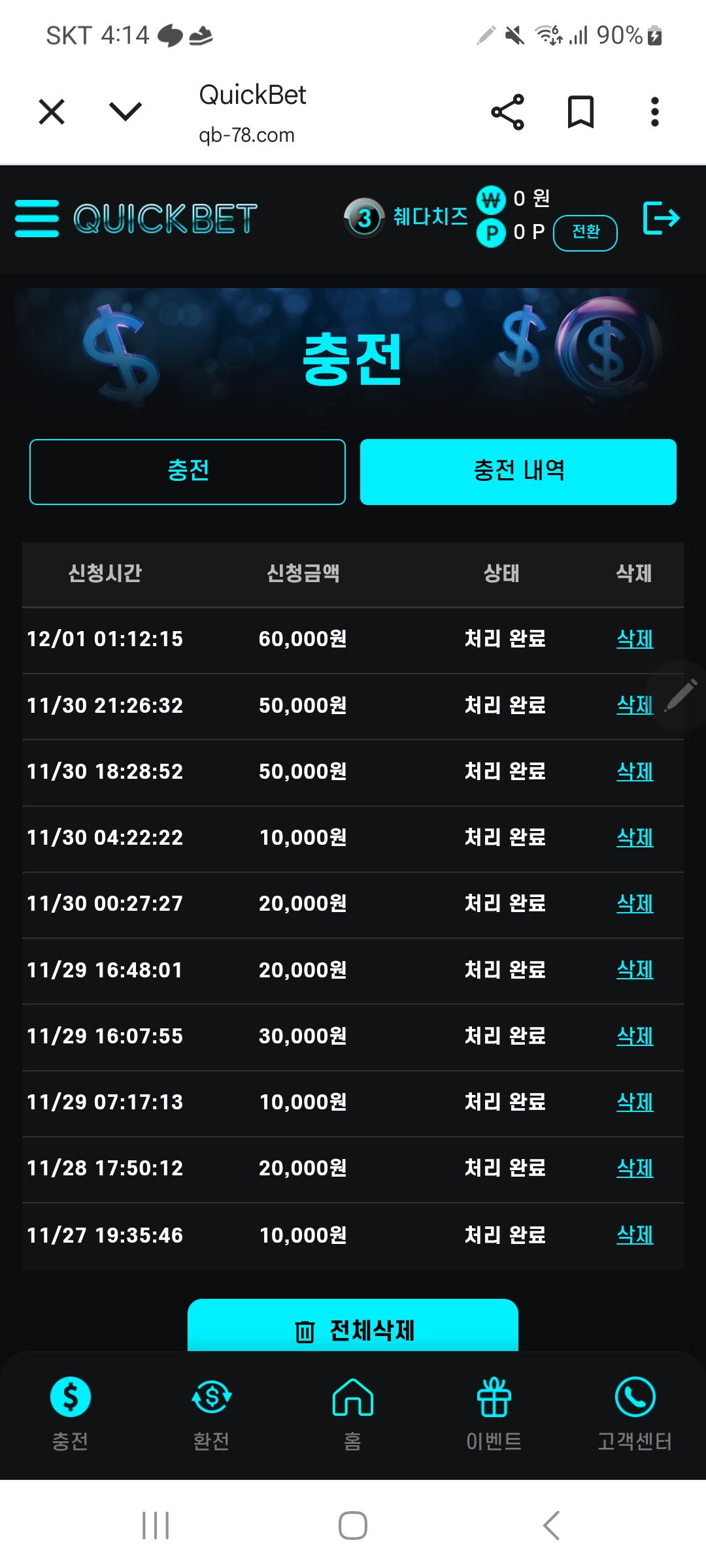The image size is (706, 1568).
Task: Bookmark this web page
Action: (x=580, y=112)
